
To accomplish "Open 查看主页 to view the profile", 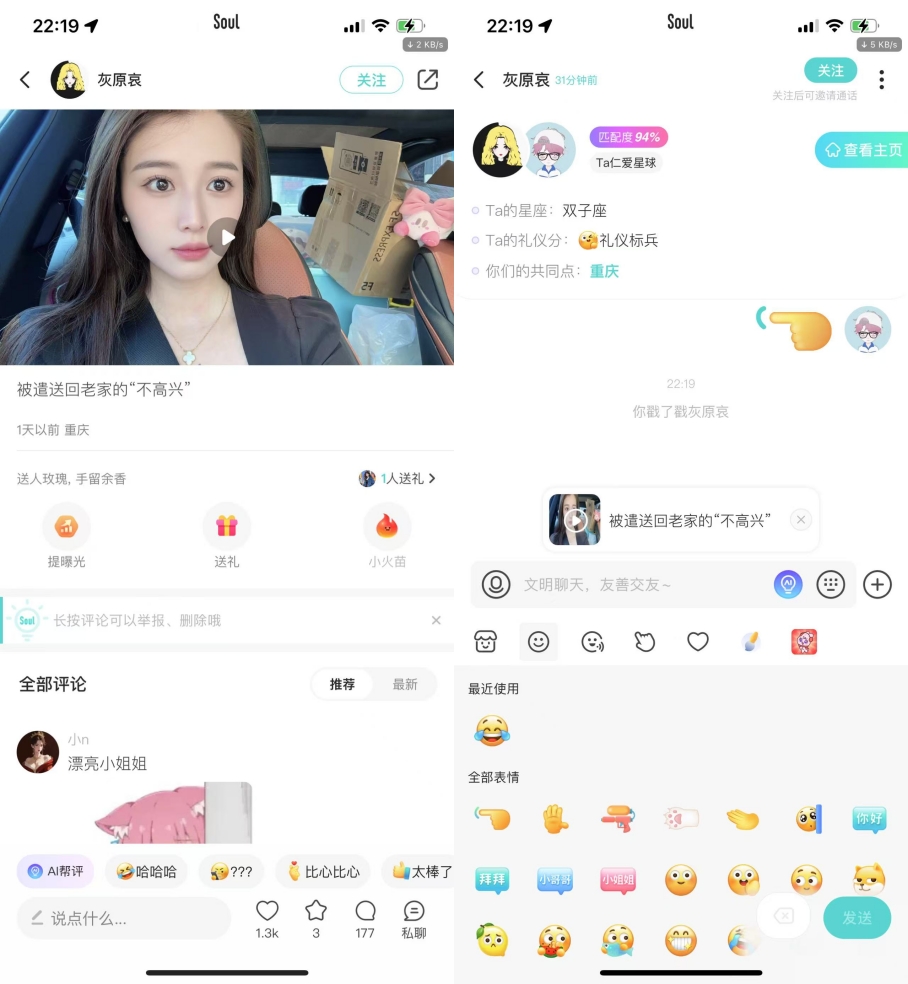I will [x=862, y=150].
